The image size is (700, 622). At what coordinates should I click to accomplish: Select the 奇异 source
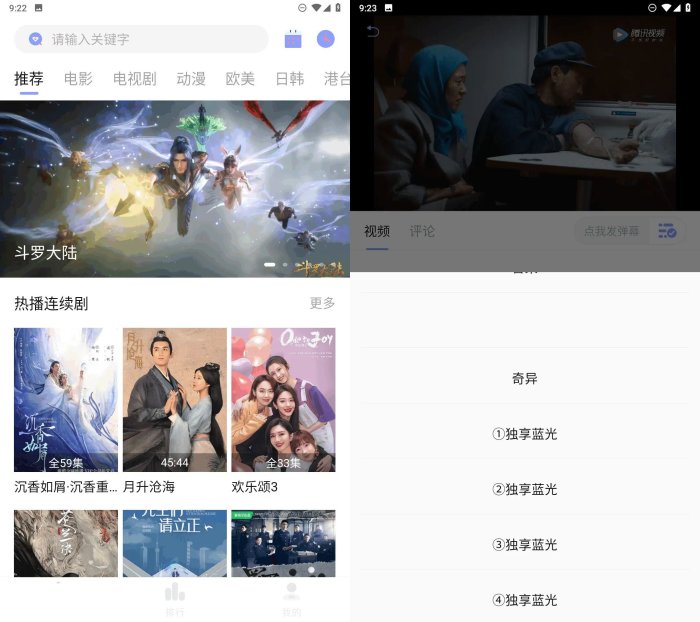pyautogui.click(x=525, y=378)
